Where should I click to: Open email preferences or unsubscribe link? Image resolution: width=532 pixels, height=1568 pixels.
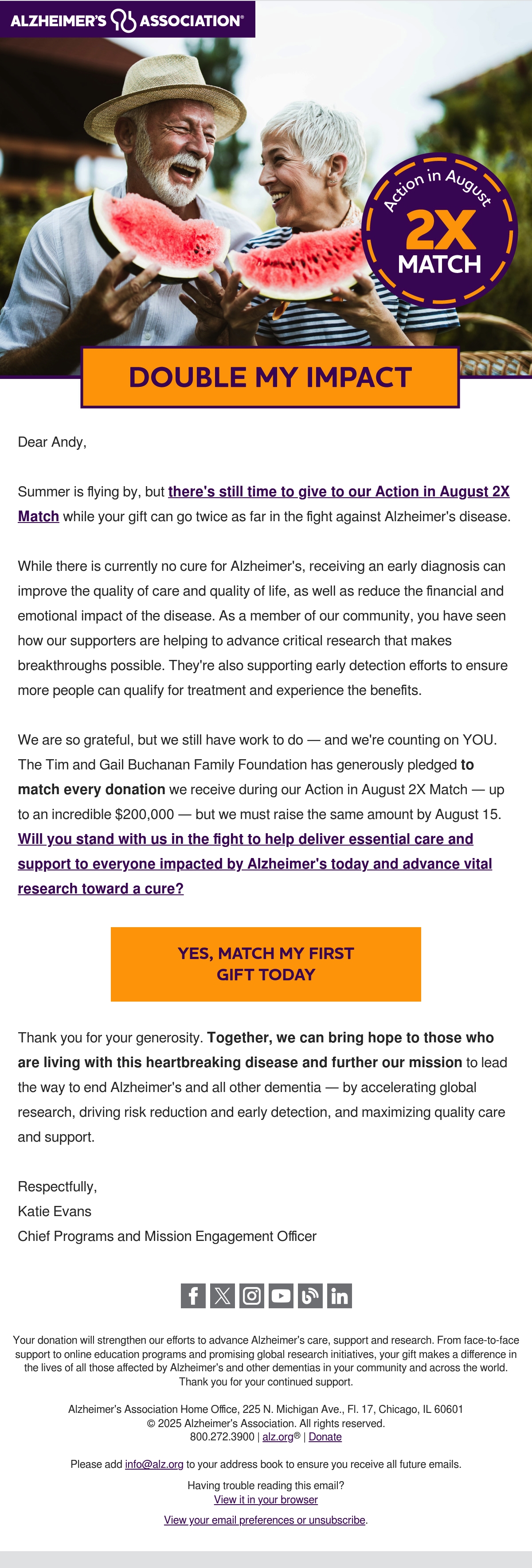[265, 1520]
